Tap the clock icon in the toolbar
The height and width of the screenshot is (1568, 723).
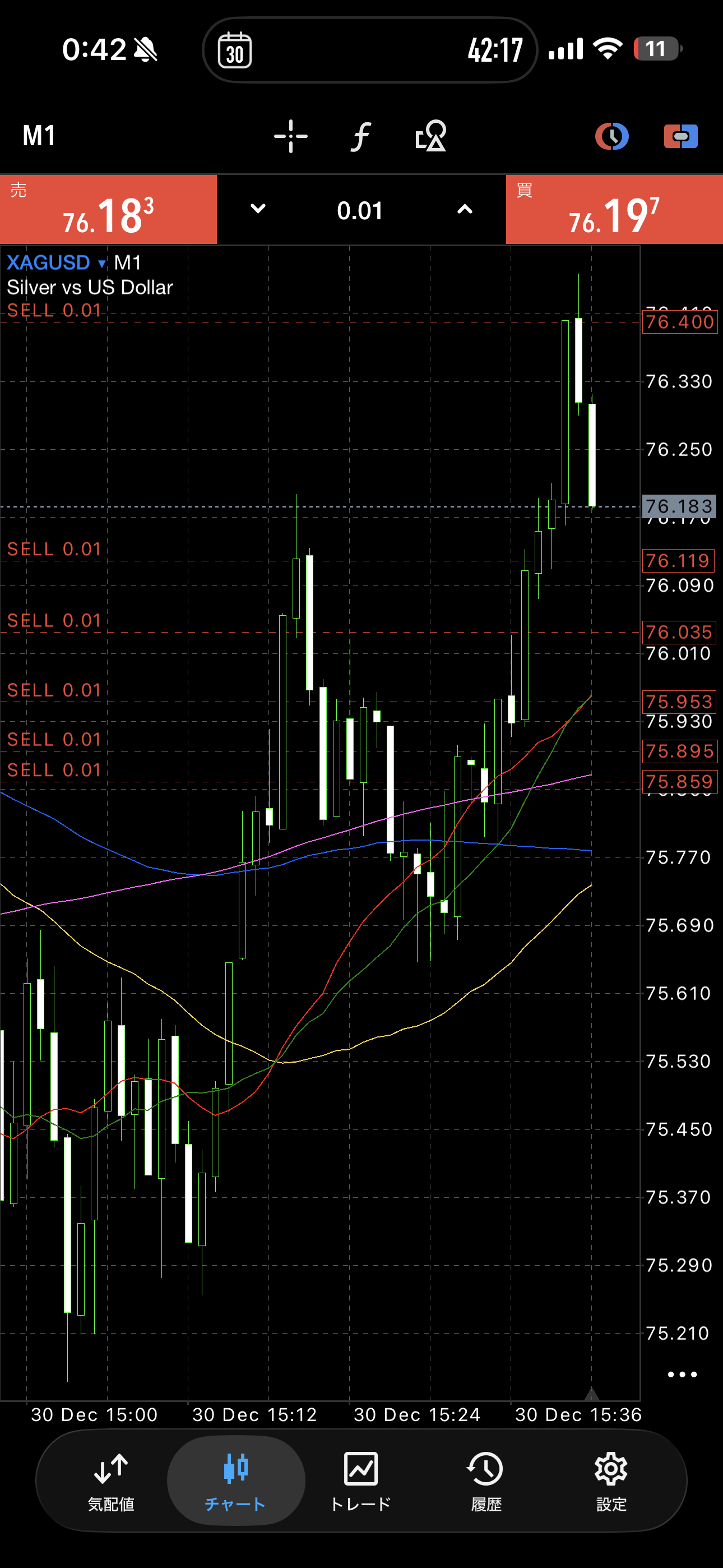[611, 136]
